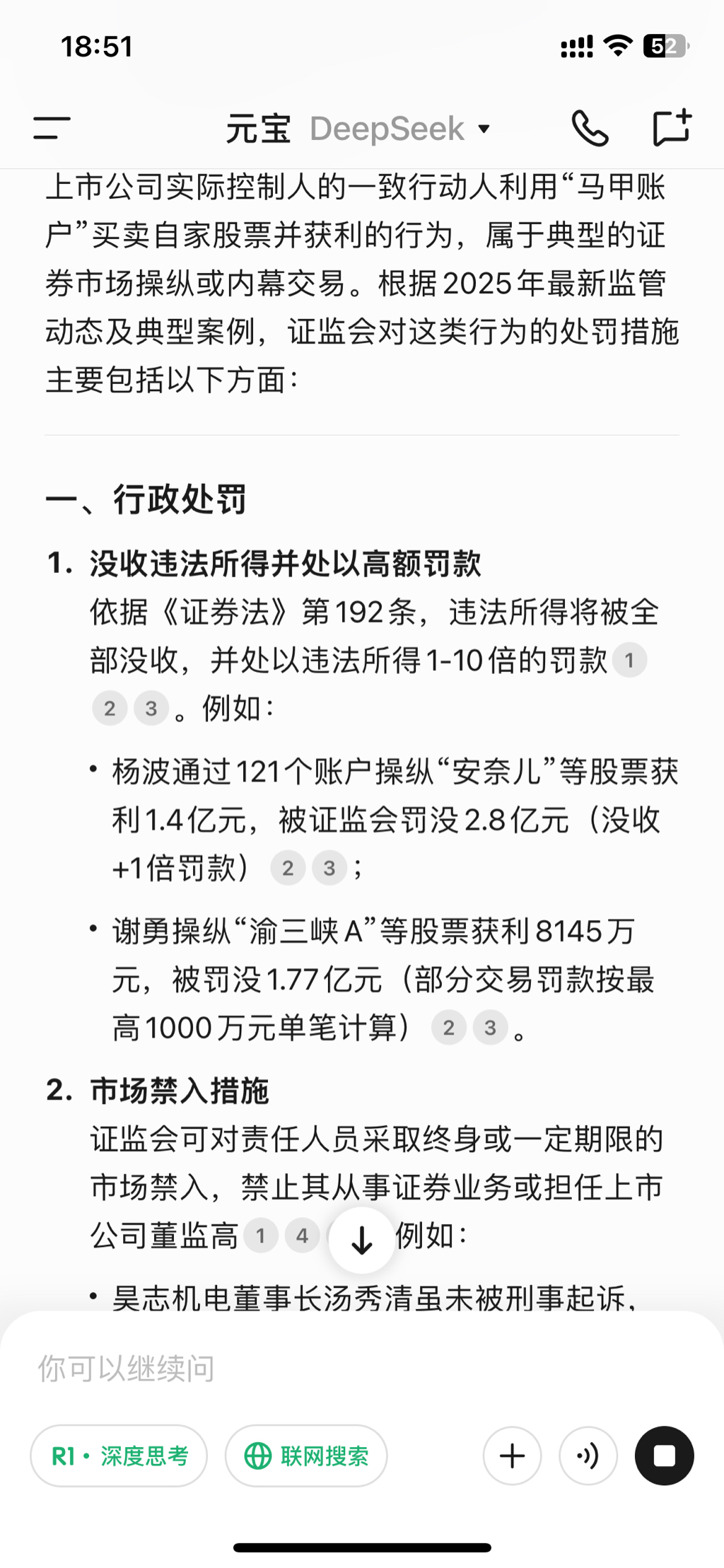Focus the 你可以继续问 input field
Screen dimensions: 724x1568
point(362,1369)
